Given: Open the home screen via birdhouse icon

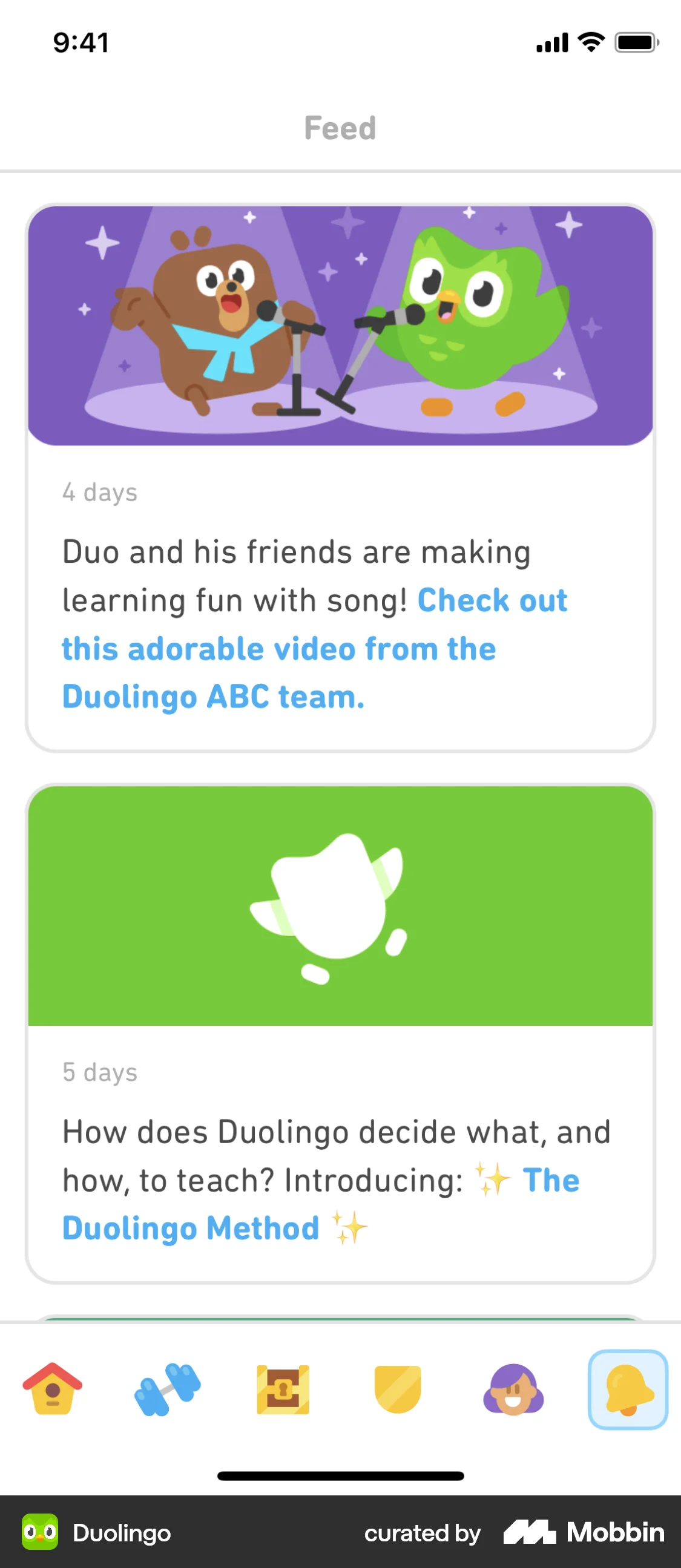Looking at the screenshot, I should [52, 1391].
